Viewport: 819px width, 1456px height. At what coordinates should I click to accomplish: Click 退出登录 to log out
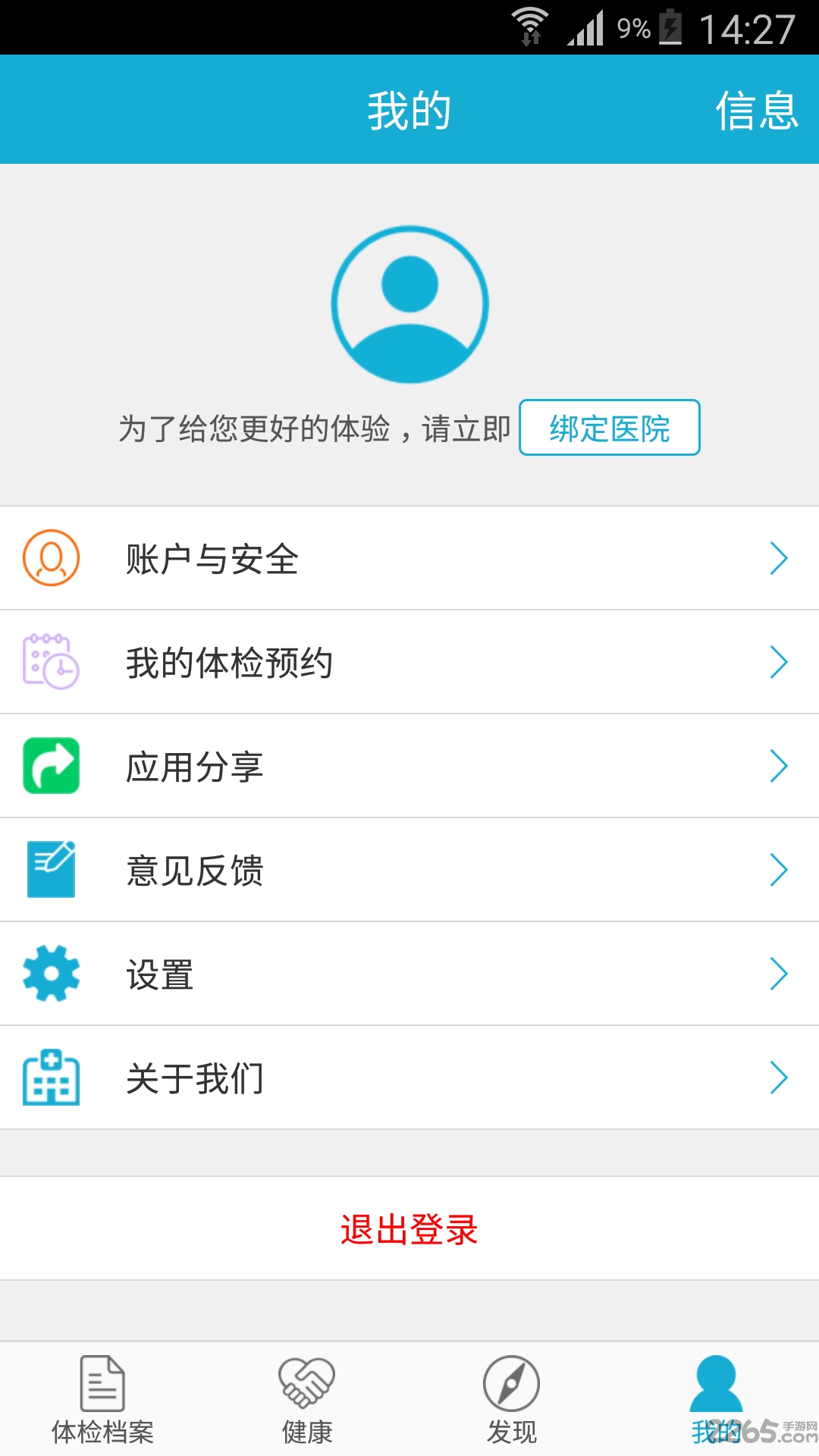(x=409, y=1230)
